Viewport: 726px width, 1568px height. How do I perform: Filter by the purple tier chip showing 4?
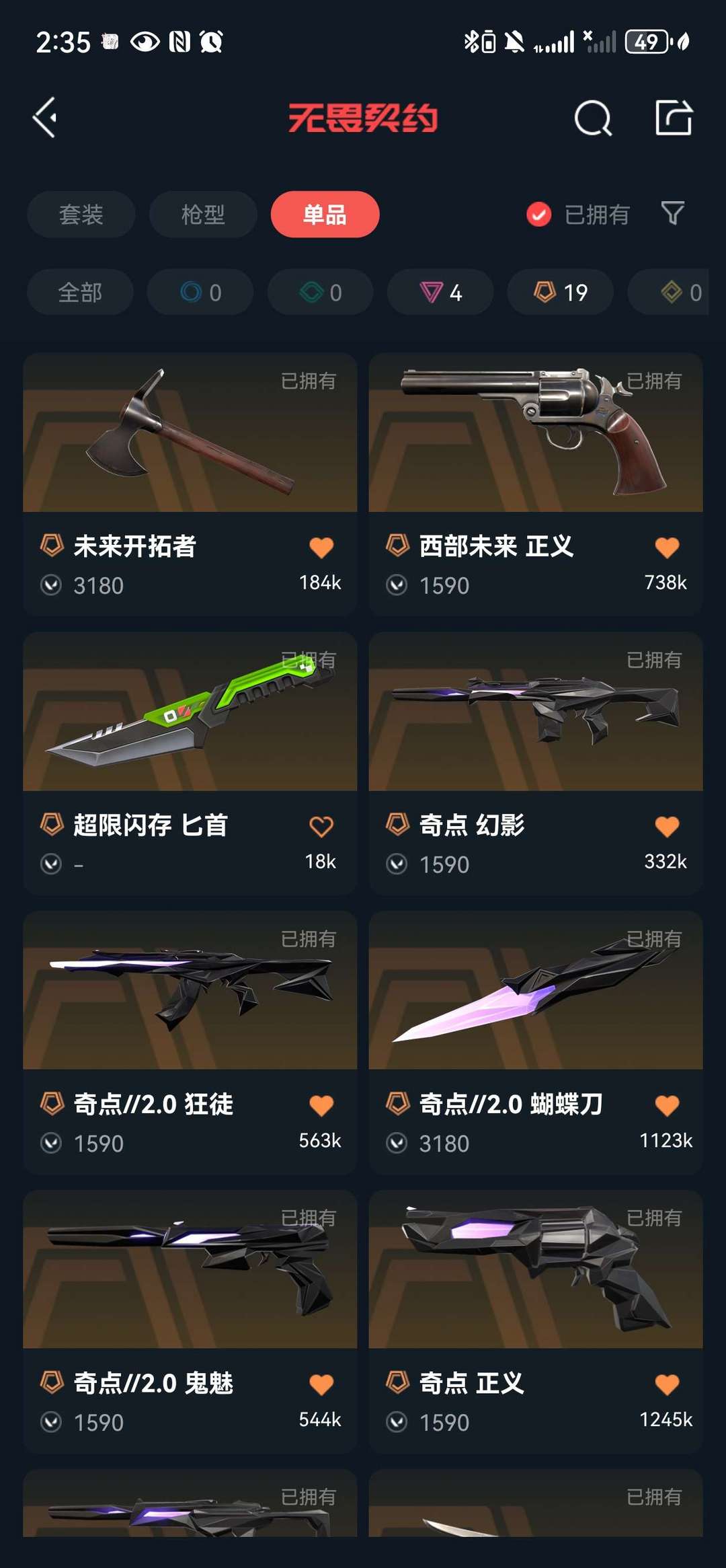pyautogui.click(x=440, y=293)
